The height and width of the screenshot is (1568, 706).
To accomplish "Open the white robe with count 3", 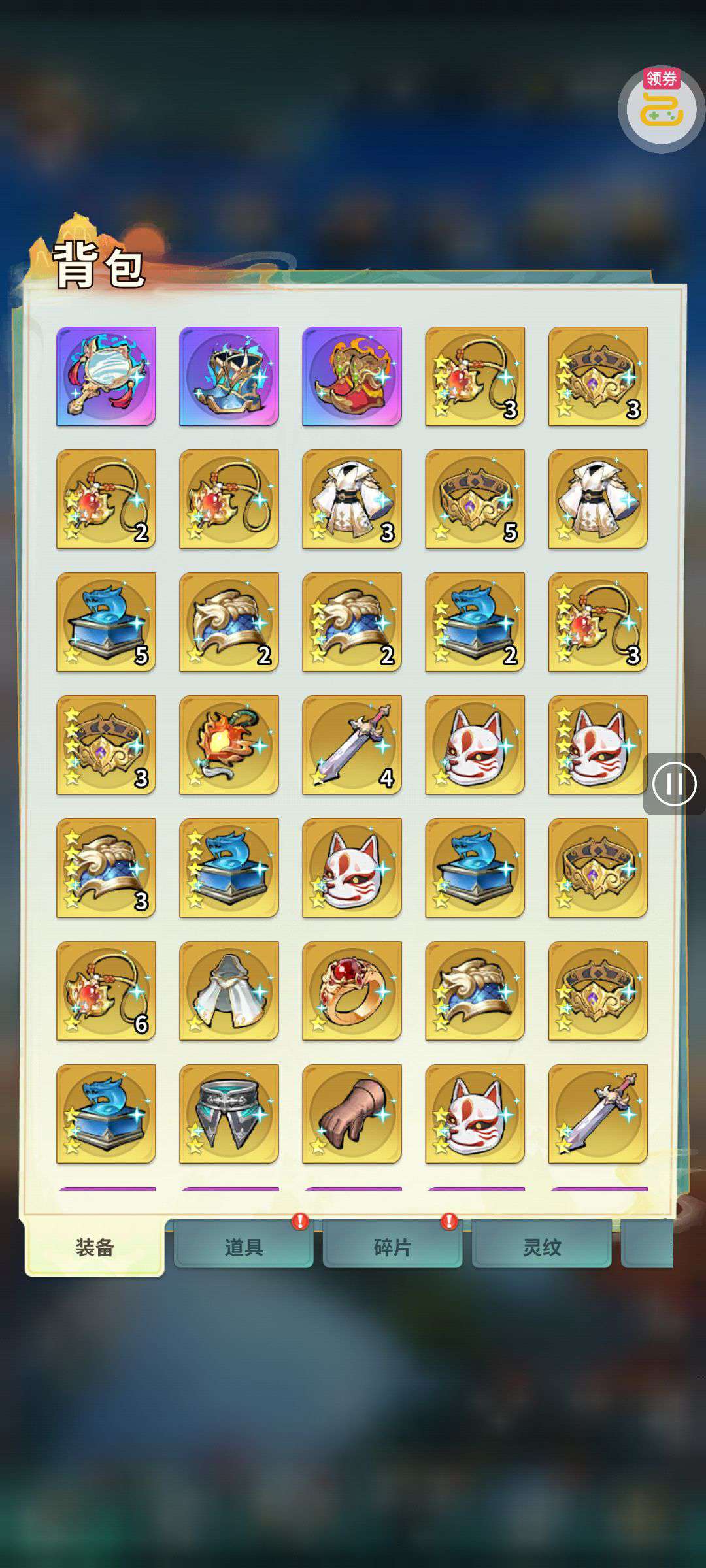I will pos(352,499).
